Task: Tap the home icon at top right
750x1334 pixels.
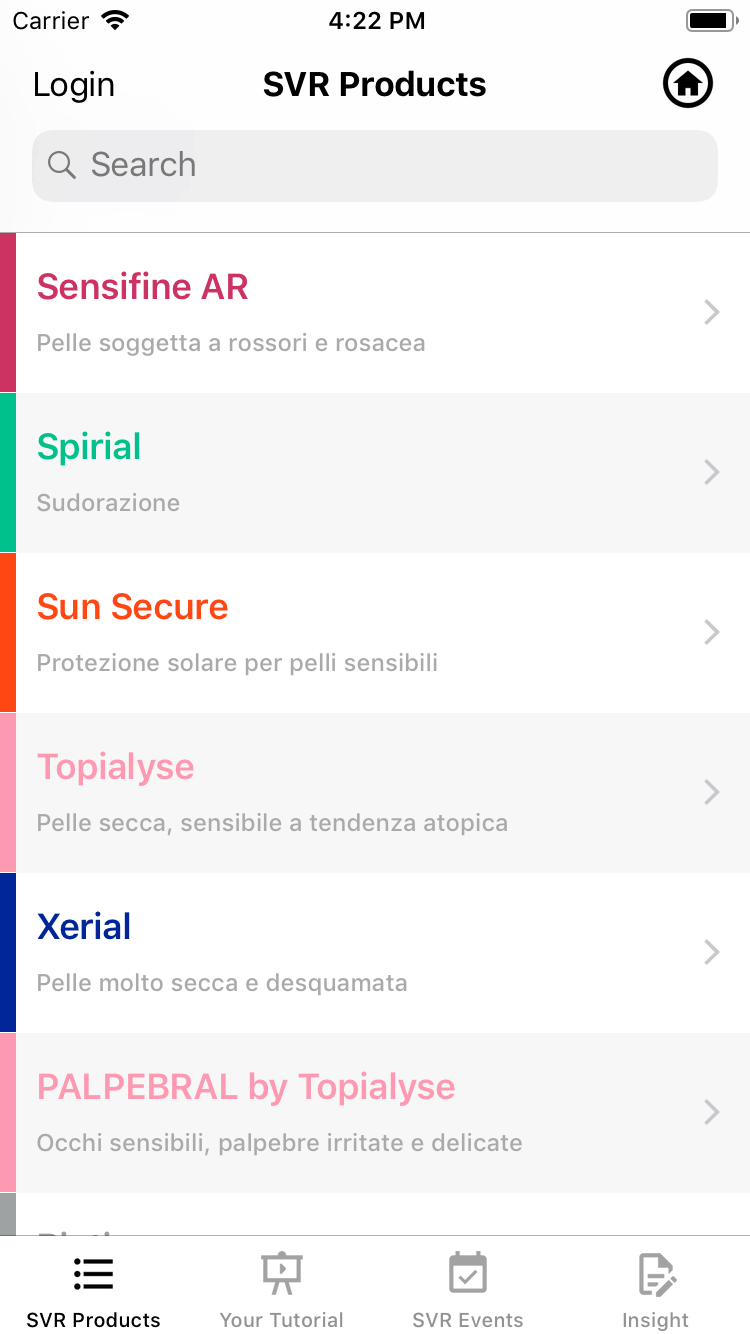Action: pyautogui.click(x=687, y=84)
